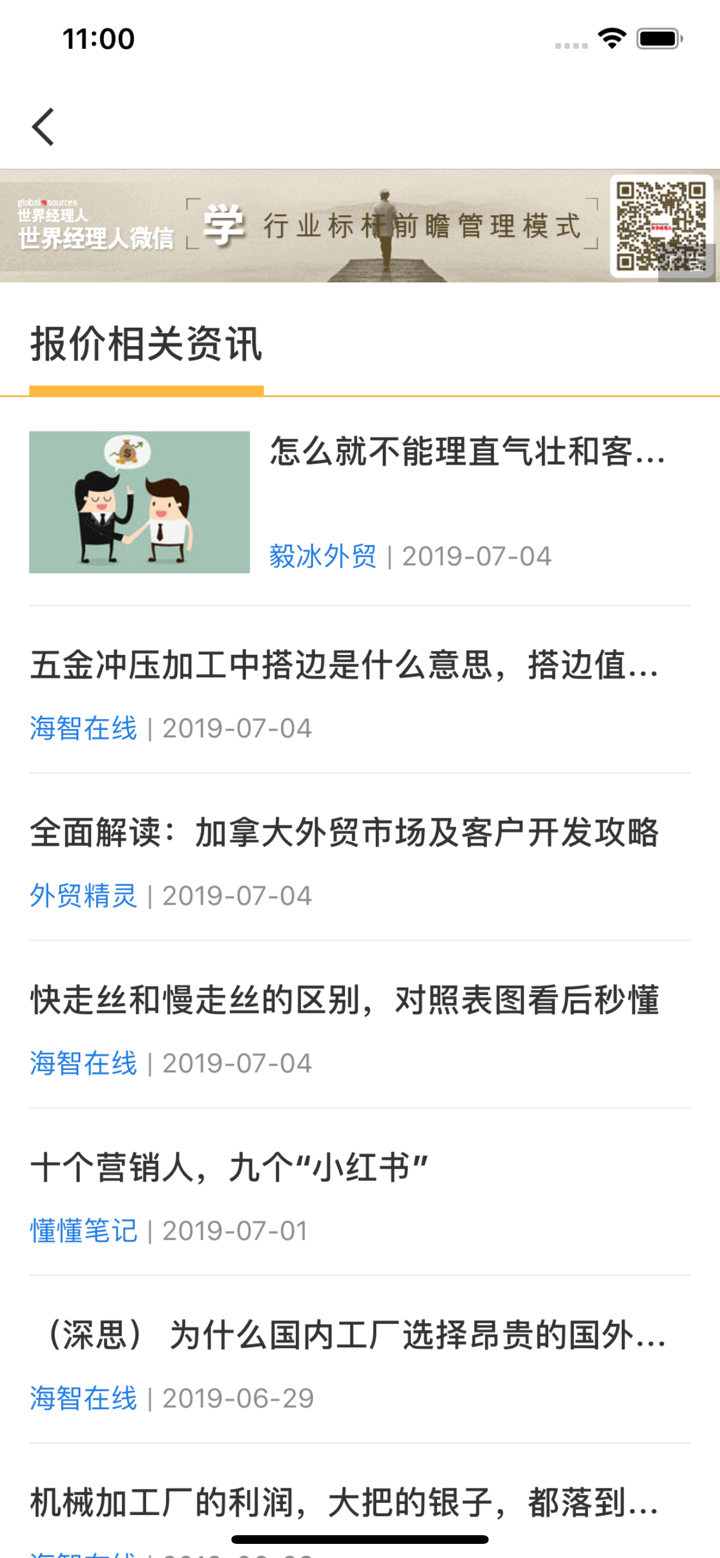Open the Wi-Fi status icon
Image resolution: width=720 pixels, height=1558 pixels.
click(611, 38)
